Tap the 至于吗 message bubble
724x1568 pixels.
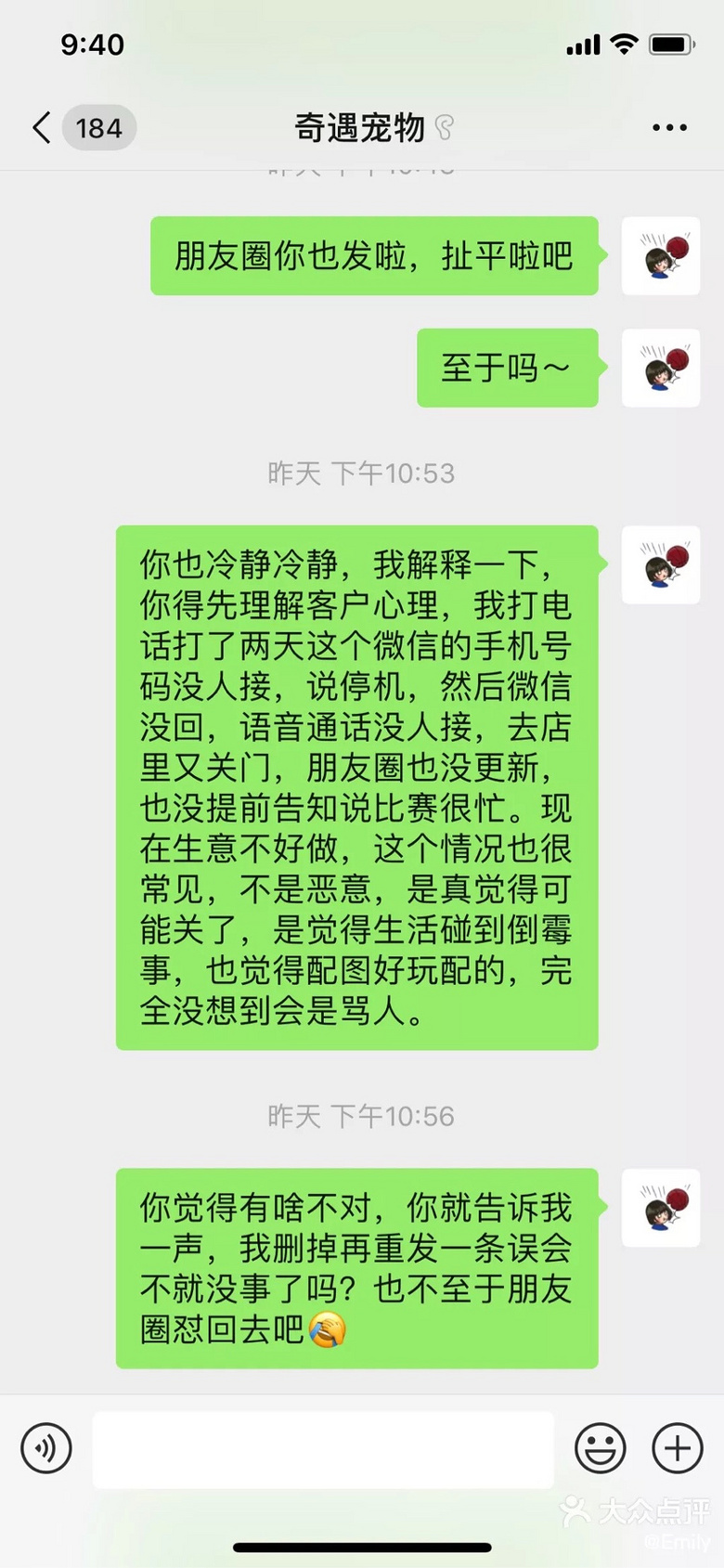tap(508, 367)
